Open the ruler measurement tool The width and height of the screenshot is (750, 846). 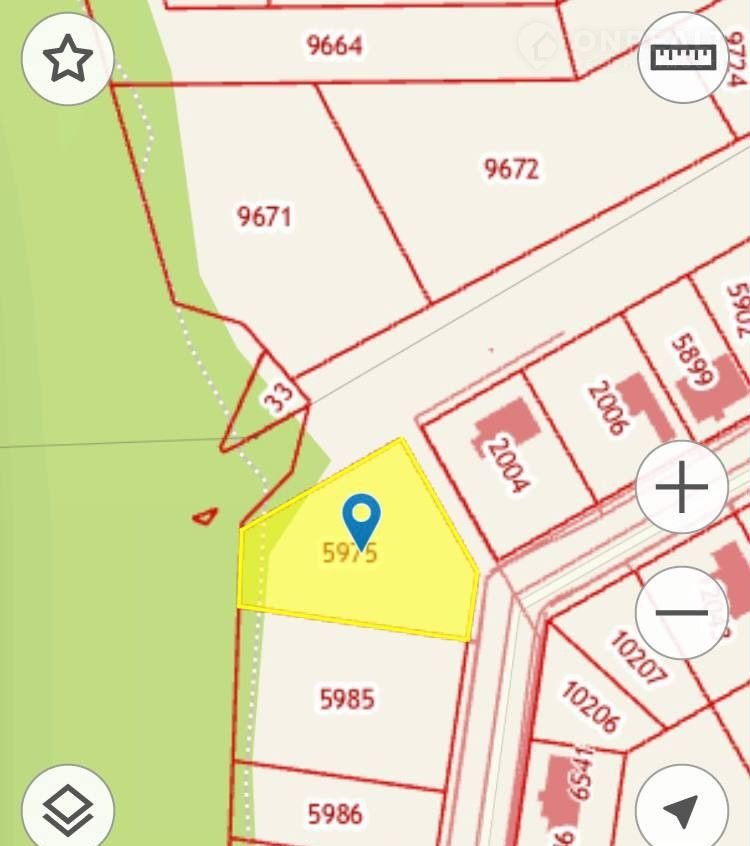pyautogui.click(x=684, y=57)
